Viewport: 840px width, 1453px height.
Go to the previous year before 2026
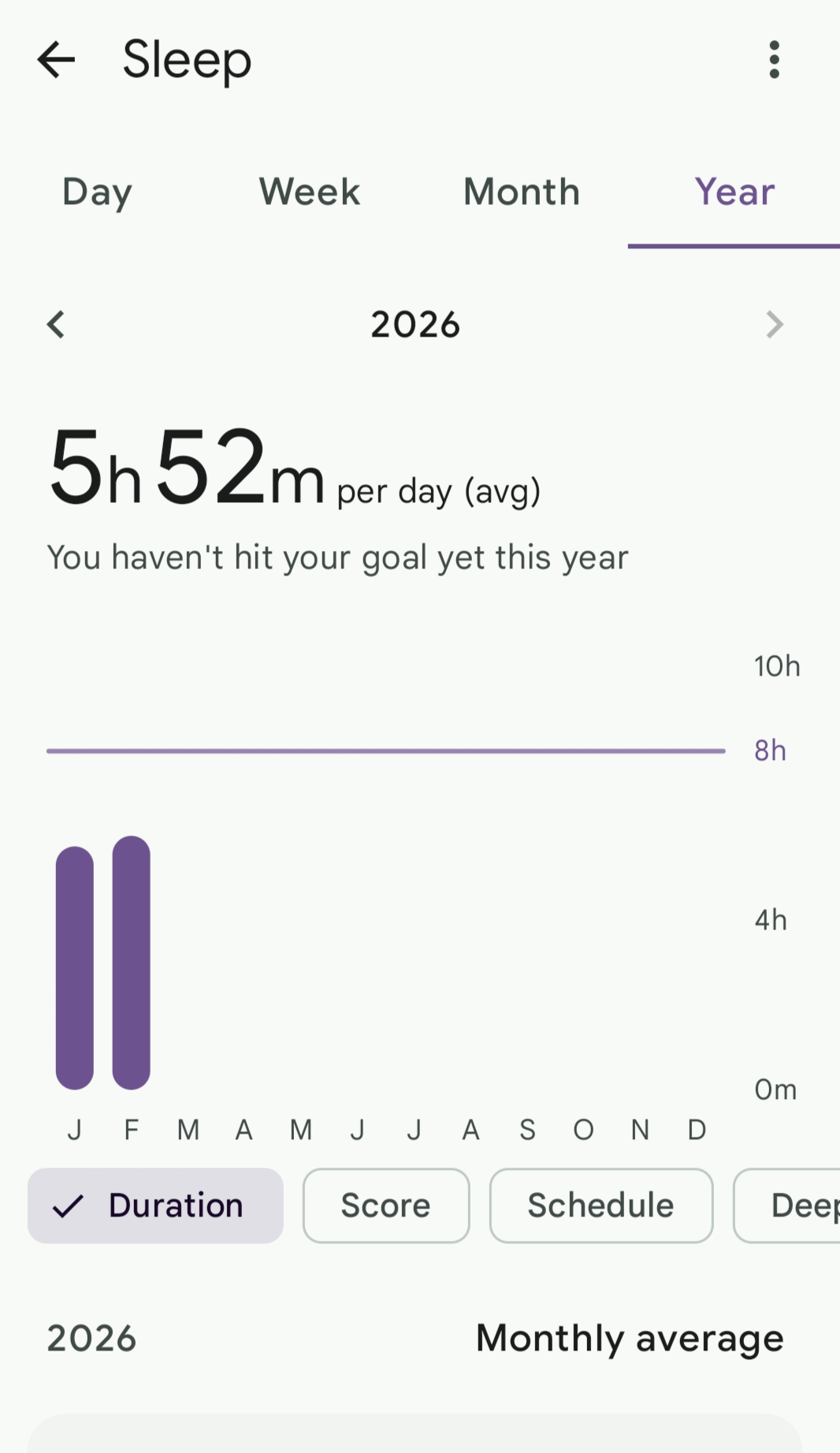click(x=56, y=324)
